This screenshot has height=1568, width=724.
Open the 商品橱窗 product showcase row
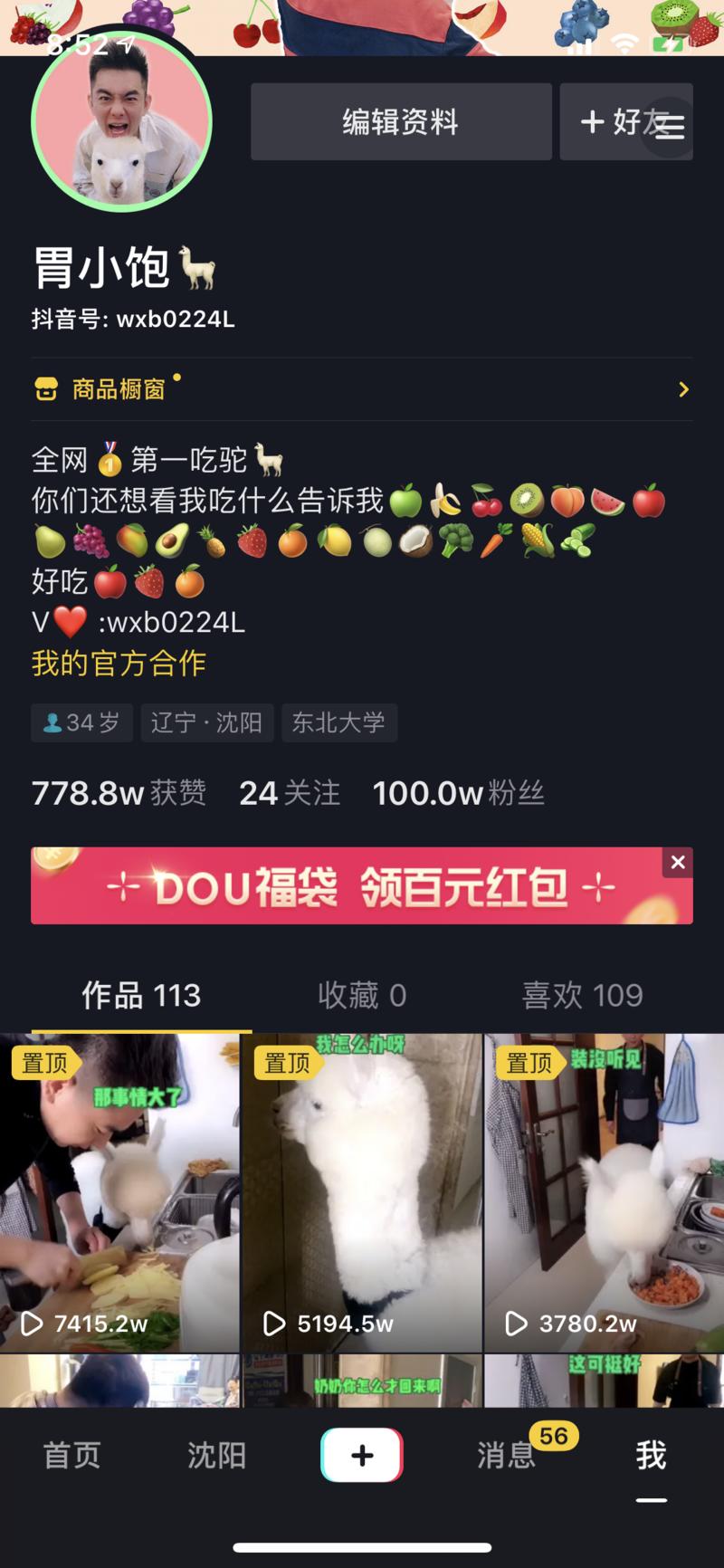(362, 389)
